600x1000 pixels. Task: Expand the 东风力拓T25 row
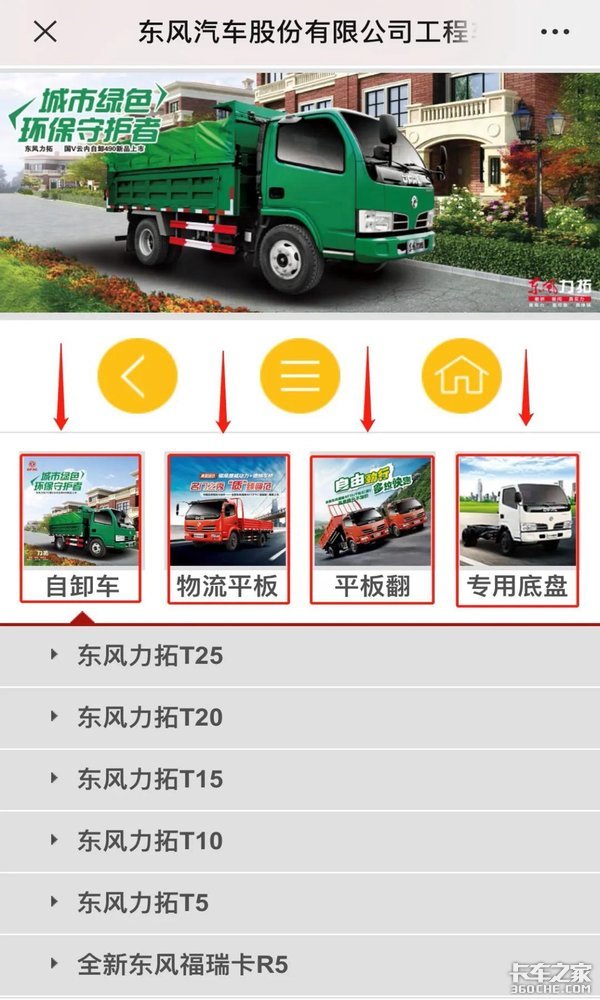300,656
